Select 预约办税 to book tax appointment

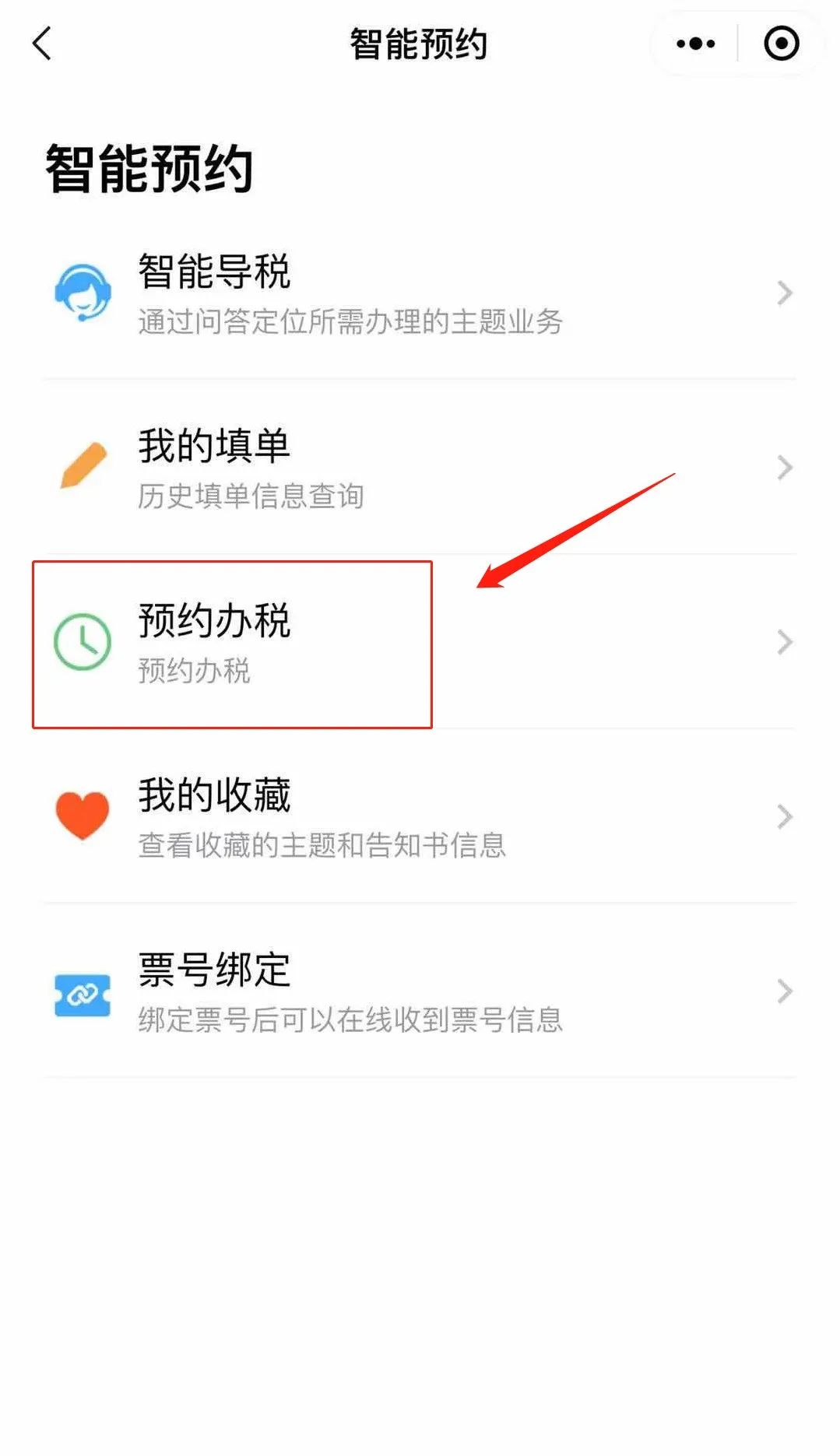click(420, 643)
